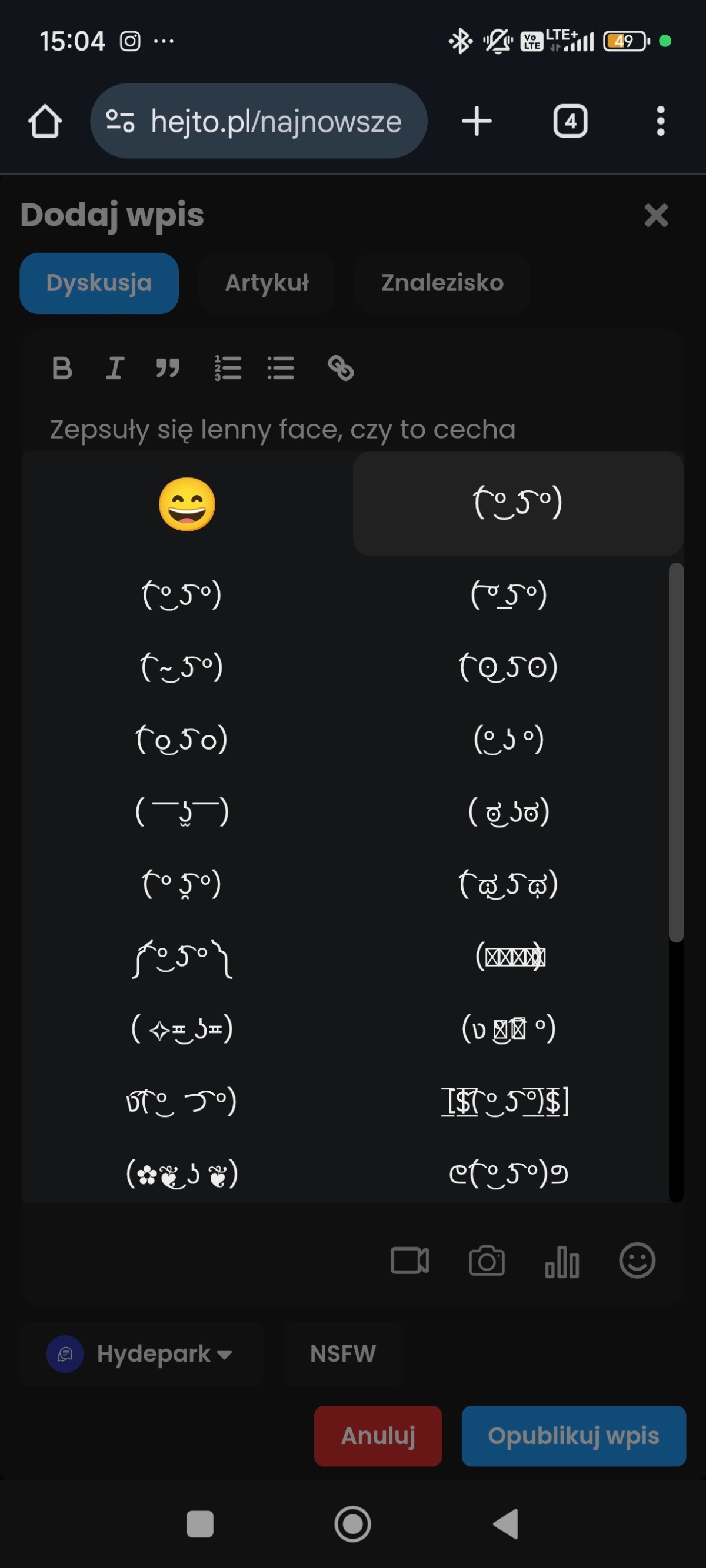The width and height of the screenshot is (706, 1568).
Task: Attach a video to the post
Action: click(x=409, y=1260)
